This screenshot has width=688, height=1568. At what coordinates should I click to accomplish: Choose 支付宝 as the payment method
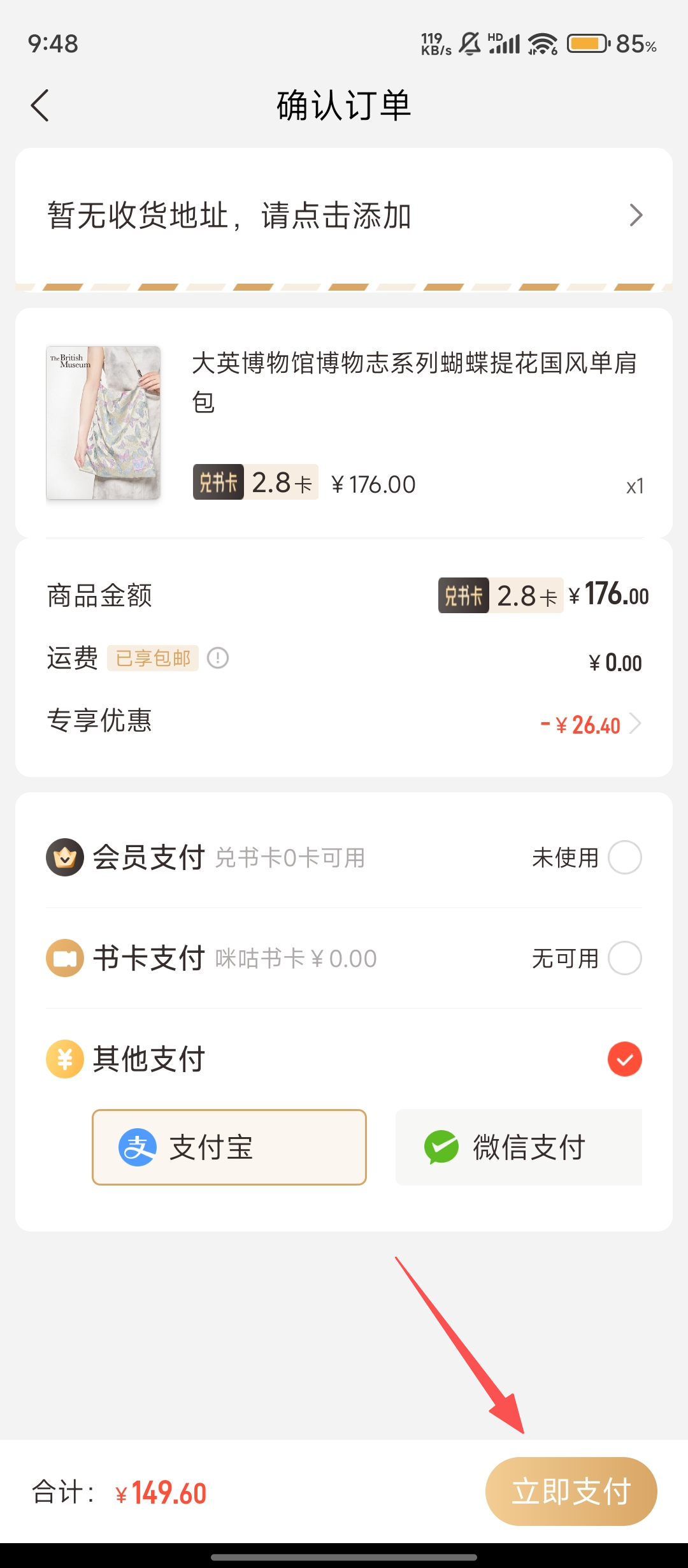coord(229,1147)
